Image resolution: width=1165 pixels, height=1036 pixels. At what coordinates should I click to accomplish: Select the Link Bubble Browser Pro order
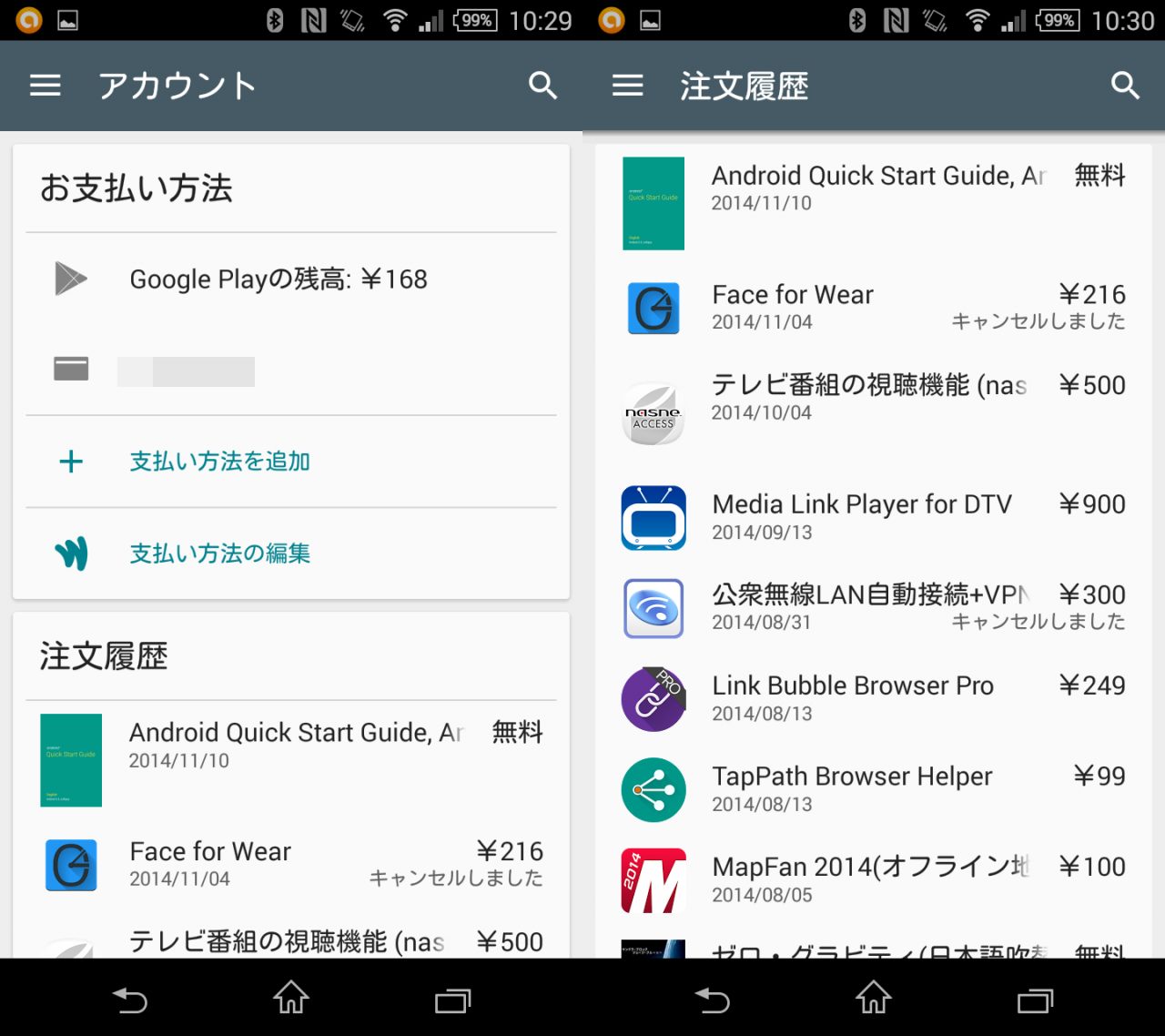(872, 698)
